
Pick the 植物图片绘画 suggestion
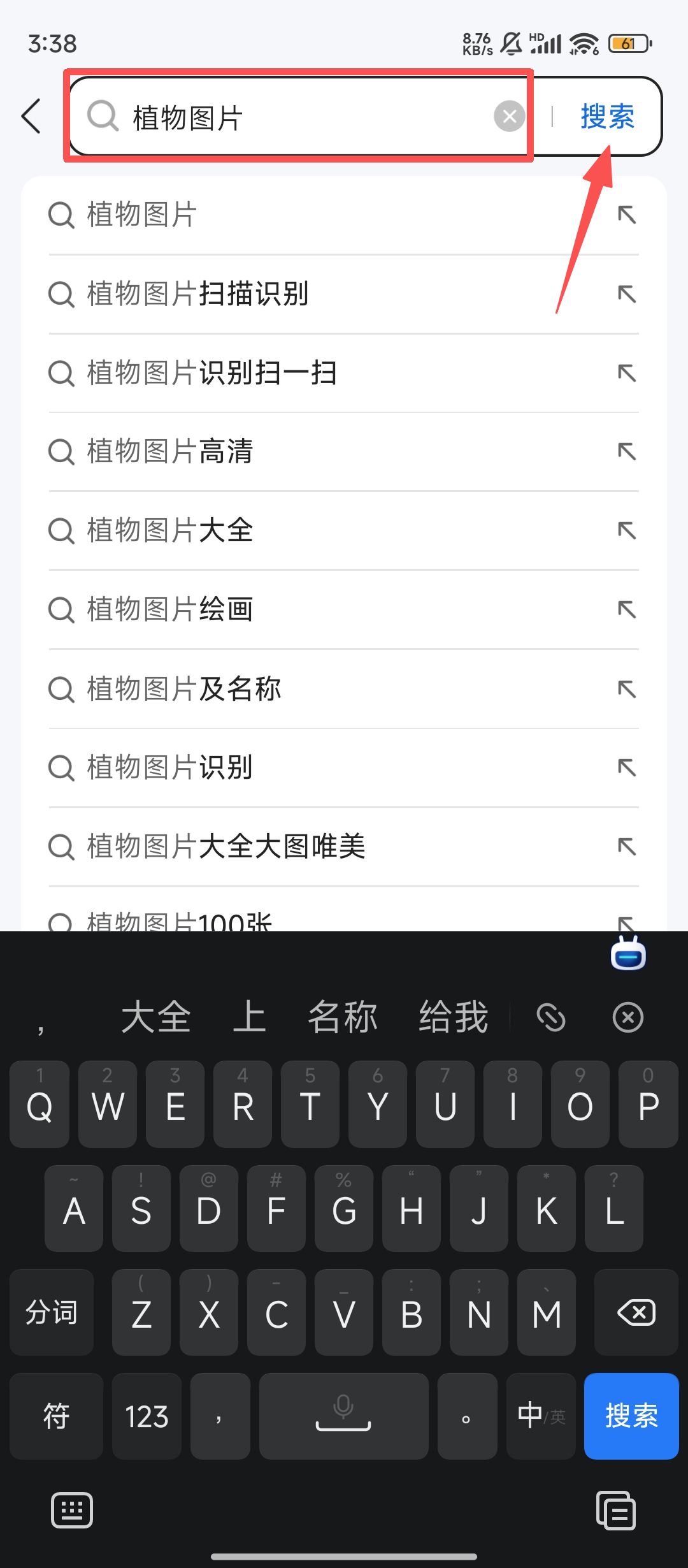(x=170, y=609)
